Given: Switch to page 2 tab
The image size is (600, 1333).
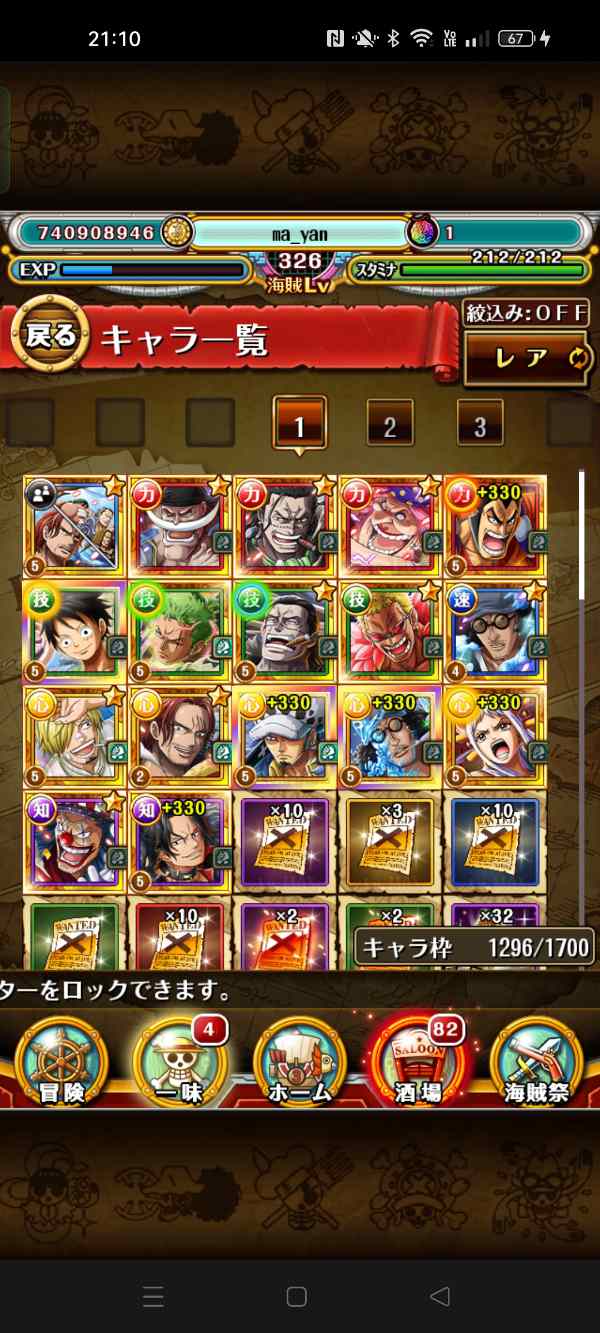Looking at the screenshot, I should [390, 424].
